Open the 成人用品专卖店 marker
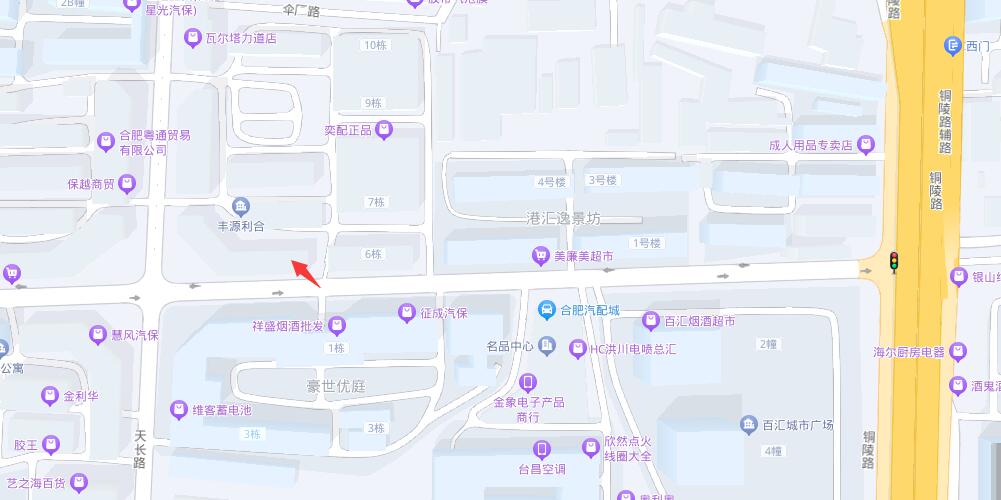1001x500 pixels. point(866,144)
